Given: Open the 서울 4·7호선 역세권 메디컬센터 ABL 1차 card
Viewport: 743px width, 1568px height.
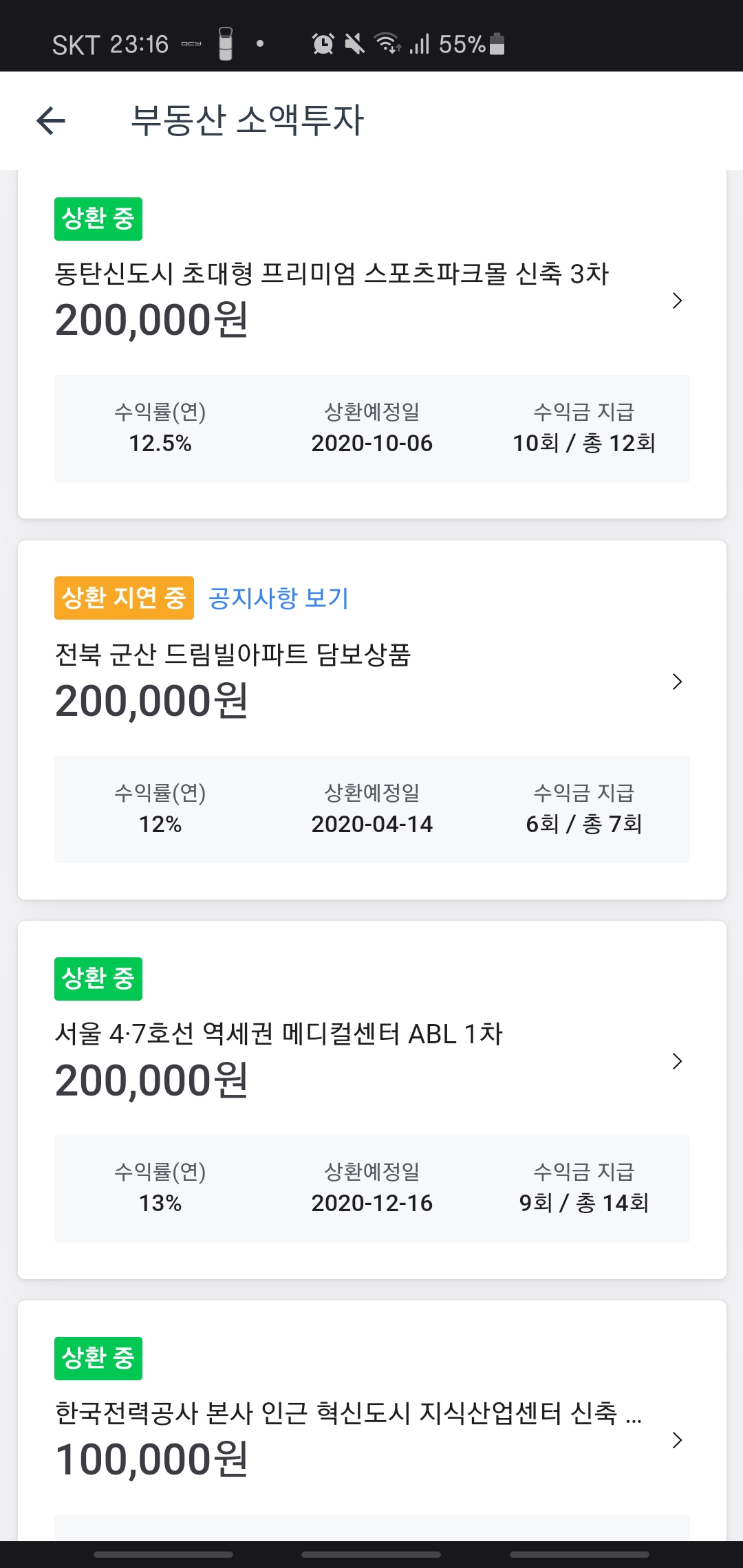Looking at the screenshot, I should (x=371, y=1100).
